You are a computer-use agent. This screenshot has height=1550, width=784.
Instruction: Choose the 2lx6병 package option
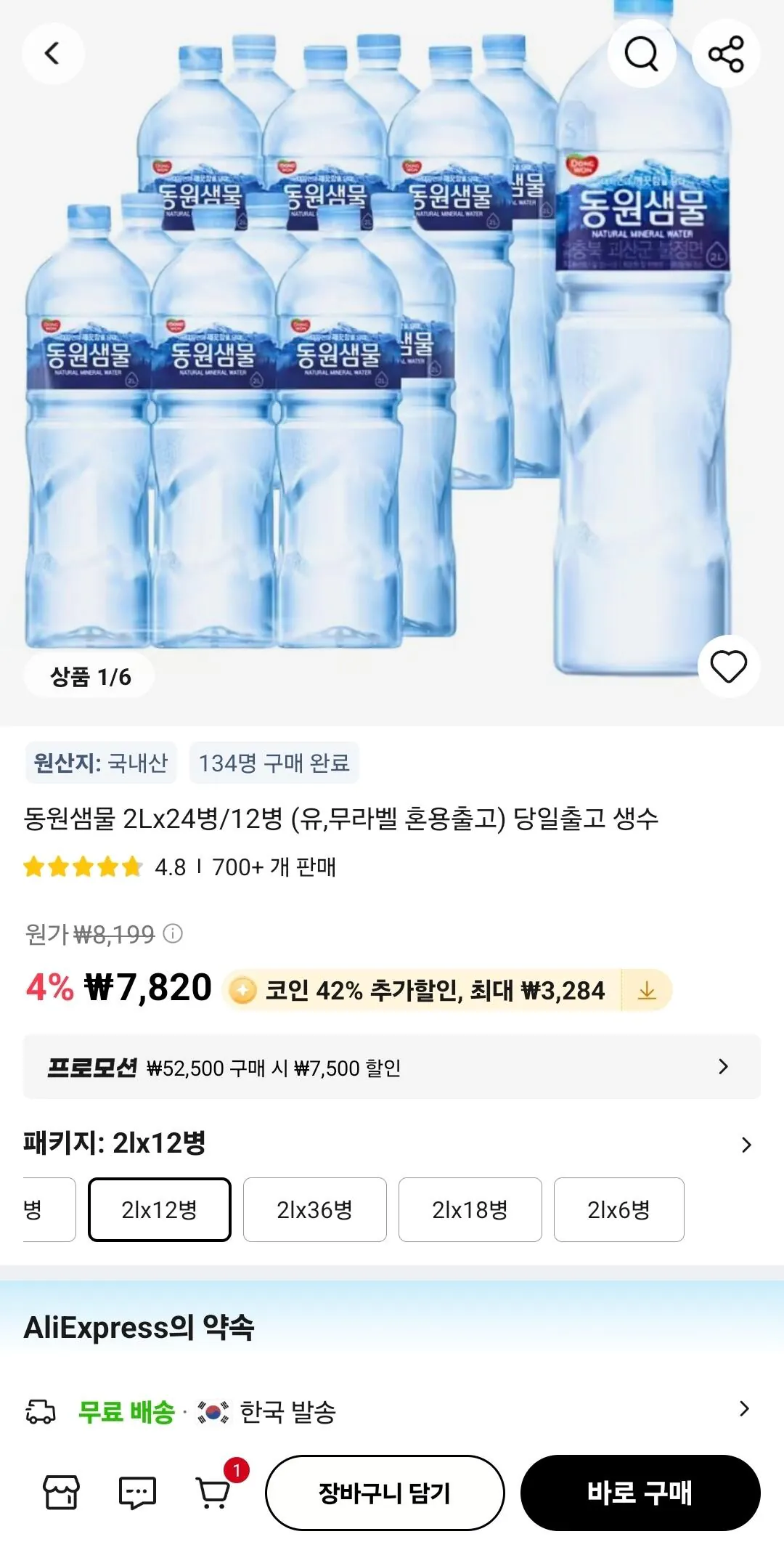pyautogui.click(x=618, y=1210)
